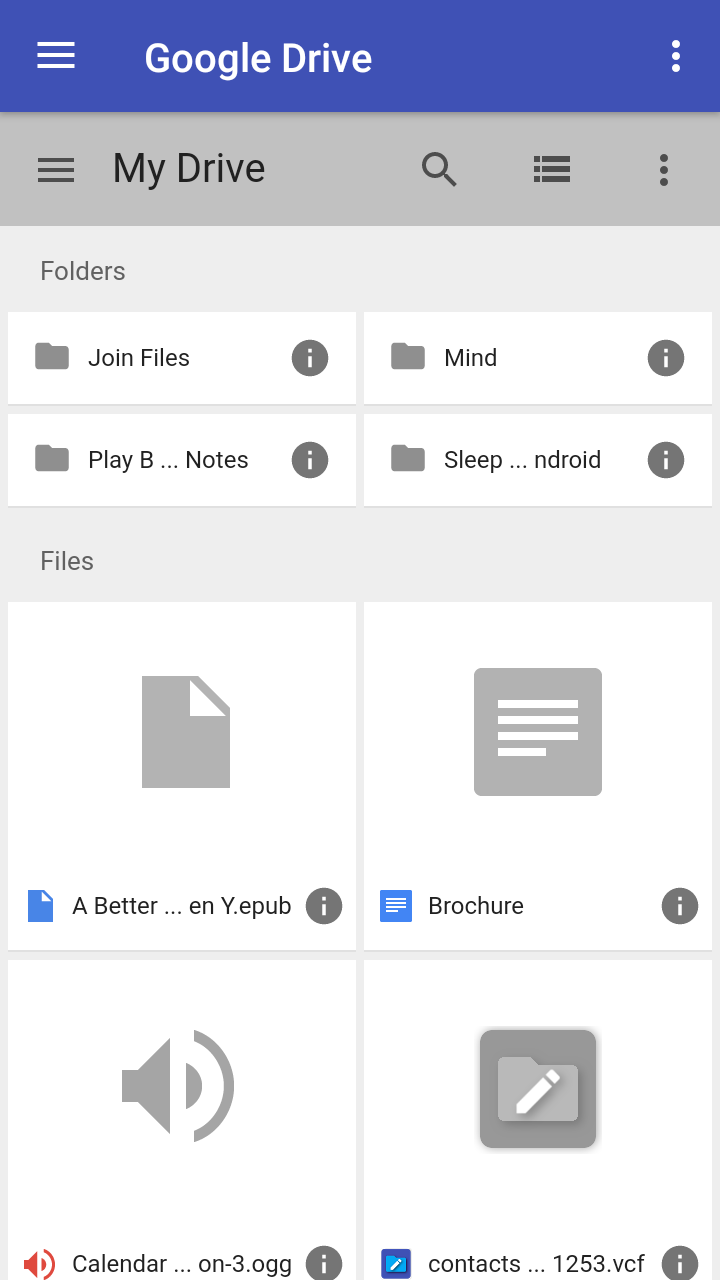Click the Files section header
720x1280 pixels.
tap(67, 561)
